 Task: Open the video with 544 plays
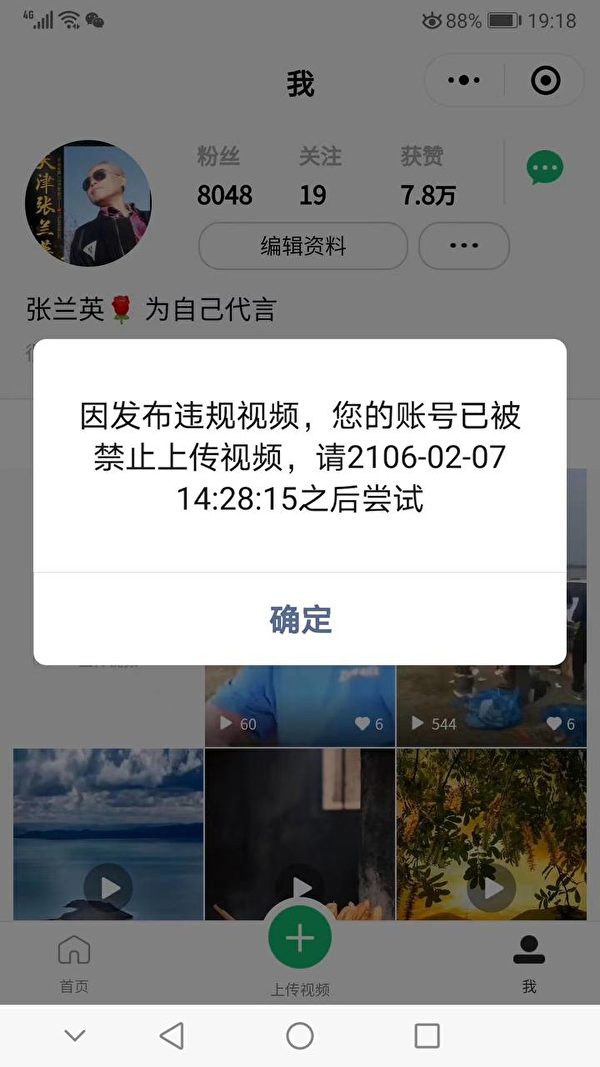click(492, 705)
